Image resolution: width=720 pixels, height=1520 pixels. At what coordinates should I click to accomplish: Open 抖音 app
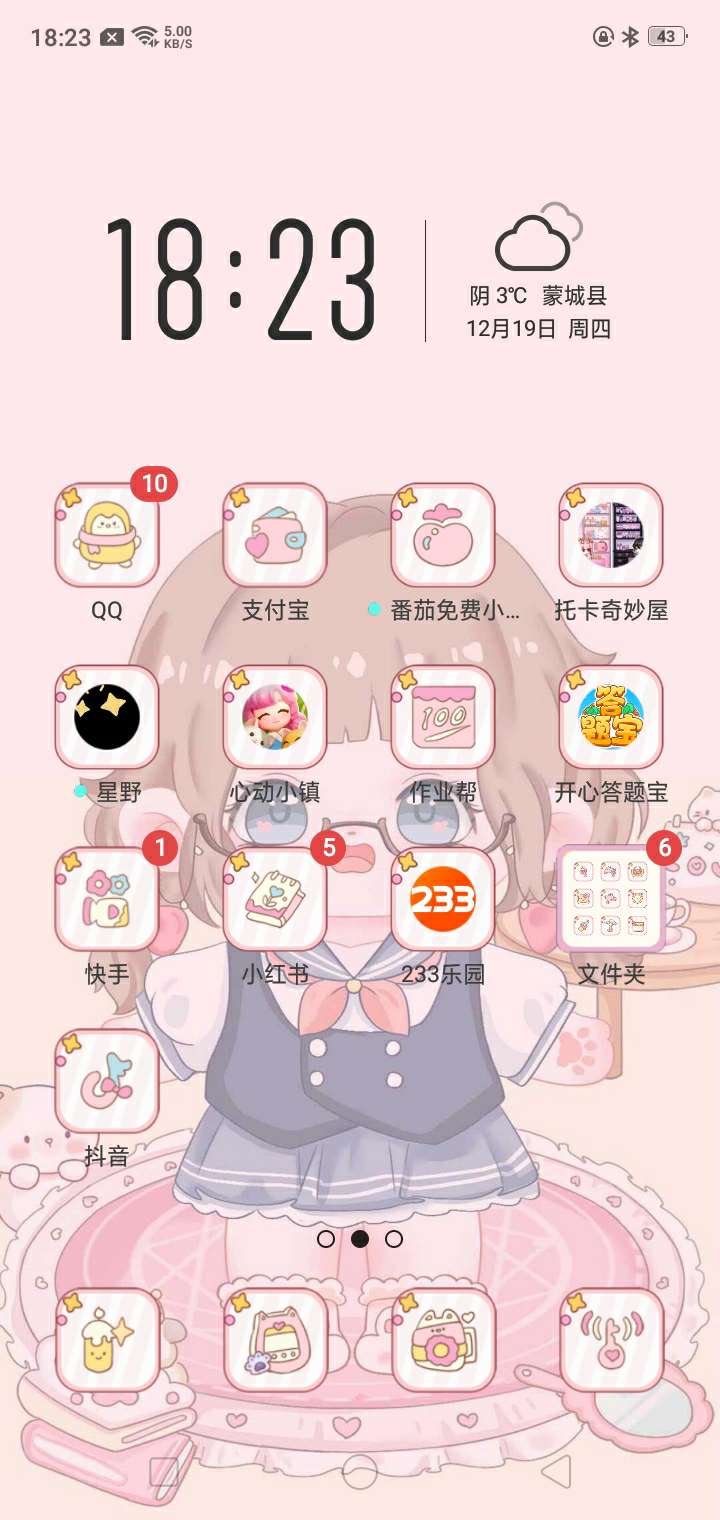tap(107, 1081)
